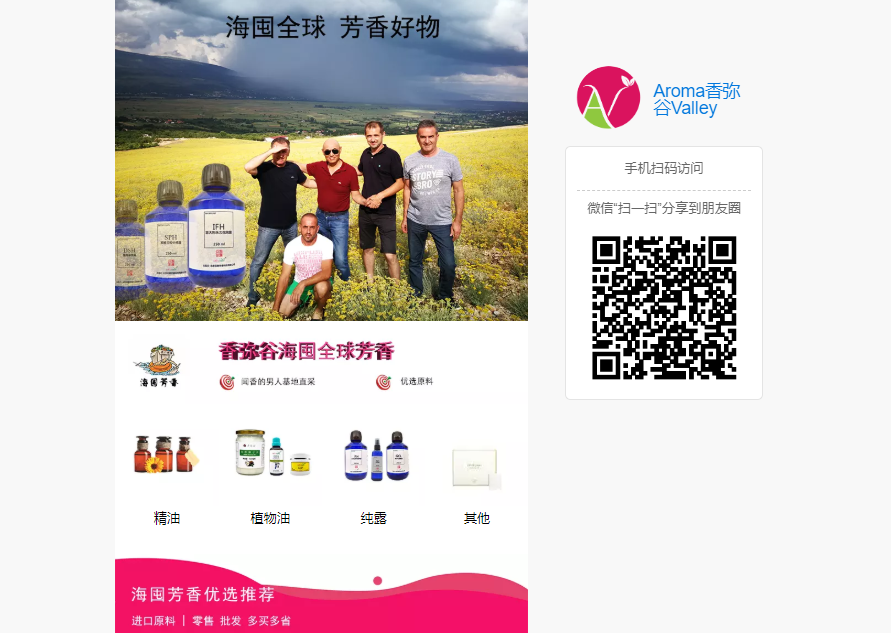Open the 海囤全球 芳香好物 top banner
Image resolution: width=891 pixels, height=633 pixels.
click(x=321, y=160)
